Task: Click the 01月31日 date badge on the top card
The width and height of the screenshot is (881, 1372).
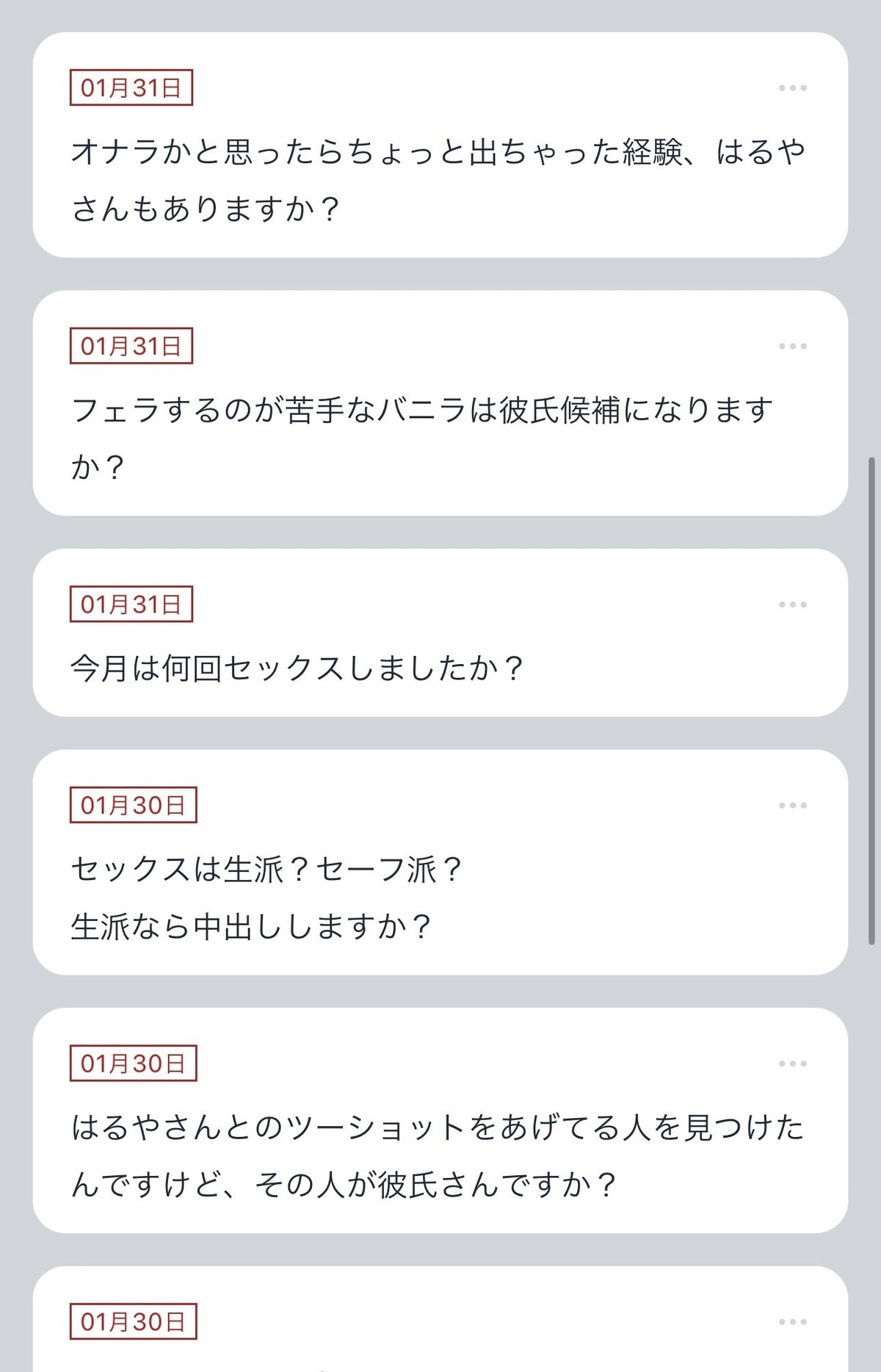Action: click(x=131, y=88)
